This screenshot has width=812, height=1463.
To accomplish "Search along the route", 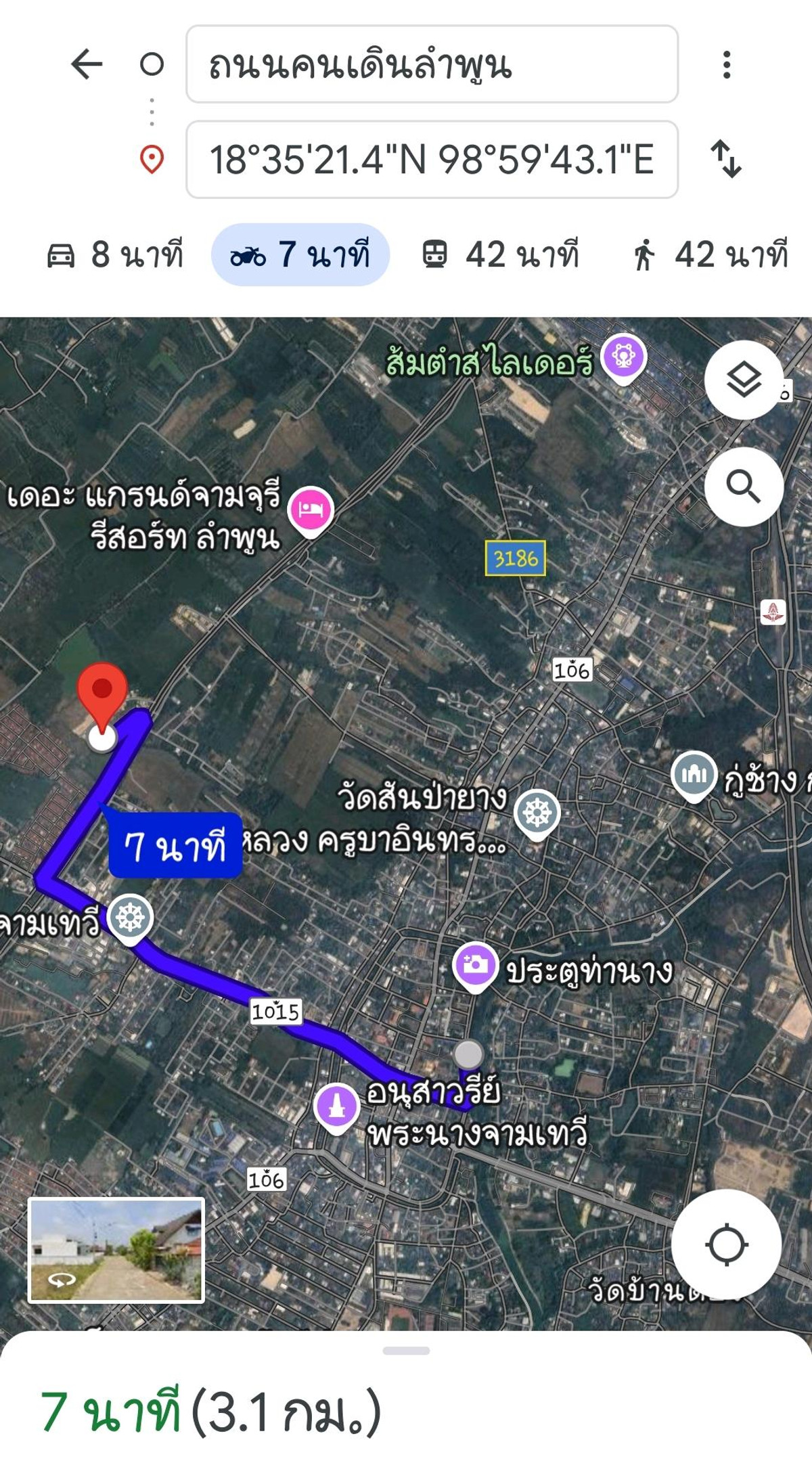I will (x=744, y=487).
